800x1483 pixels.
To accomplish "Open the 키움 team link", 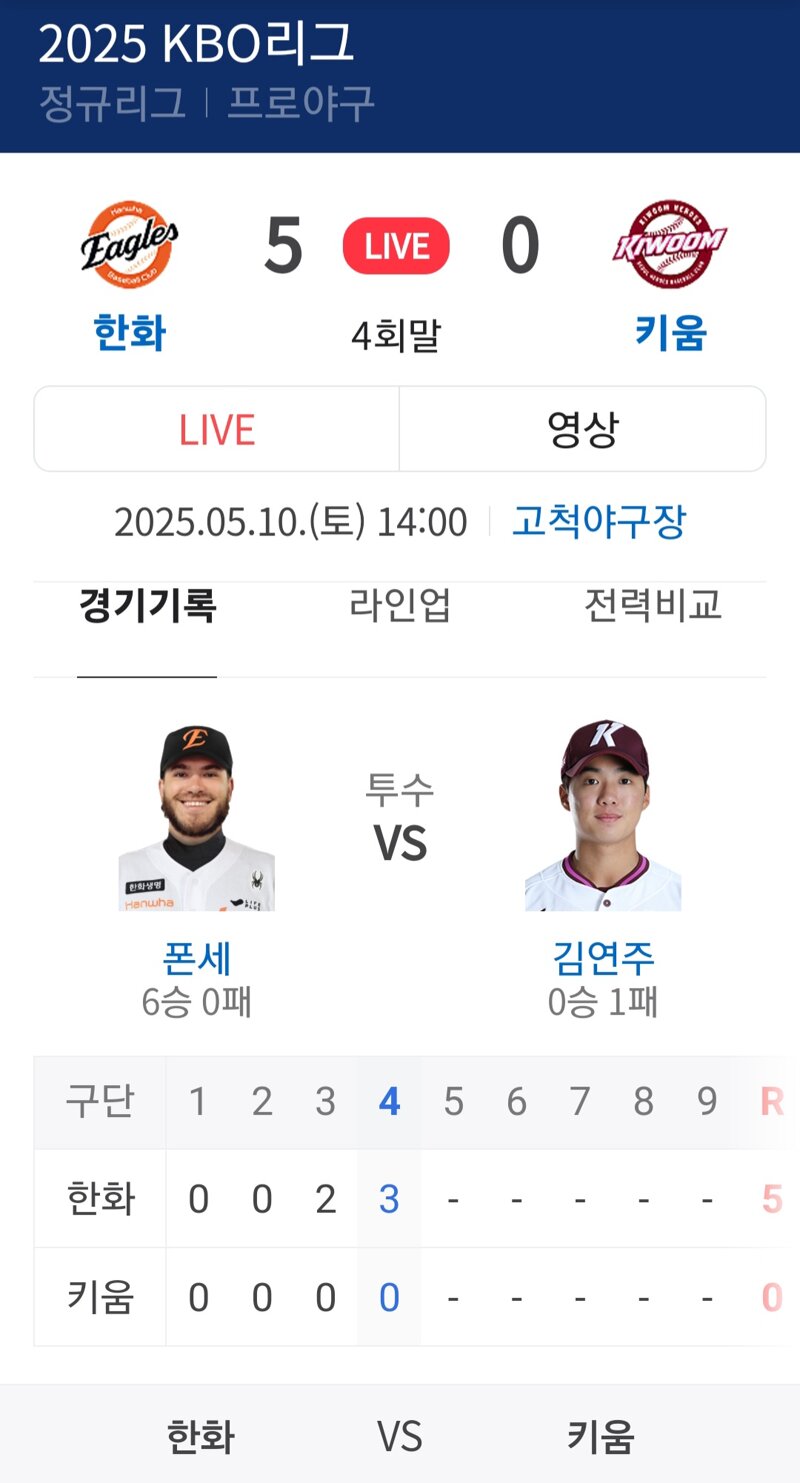I will [x=670, y=332].
